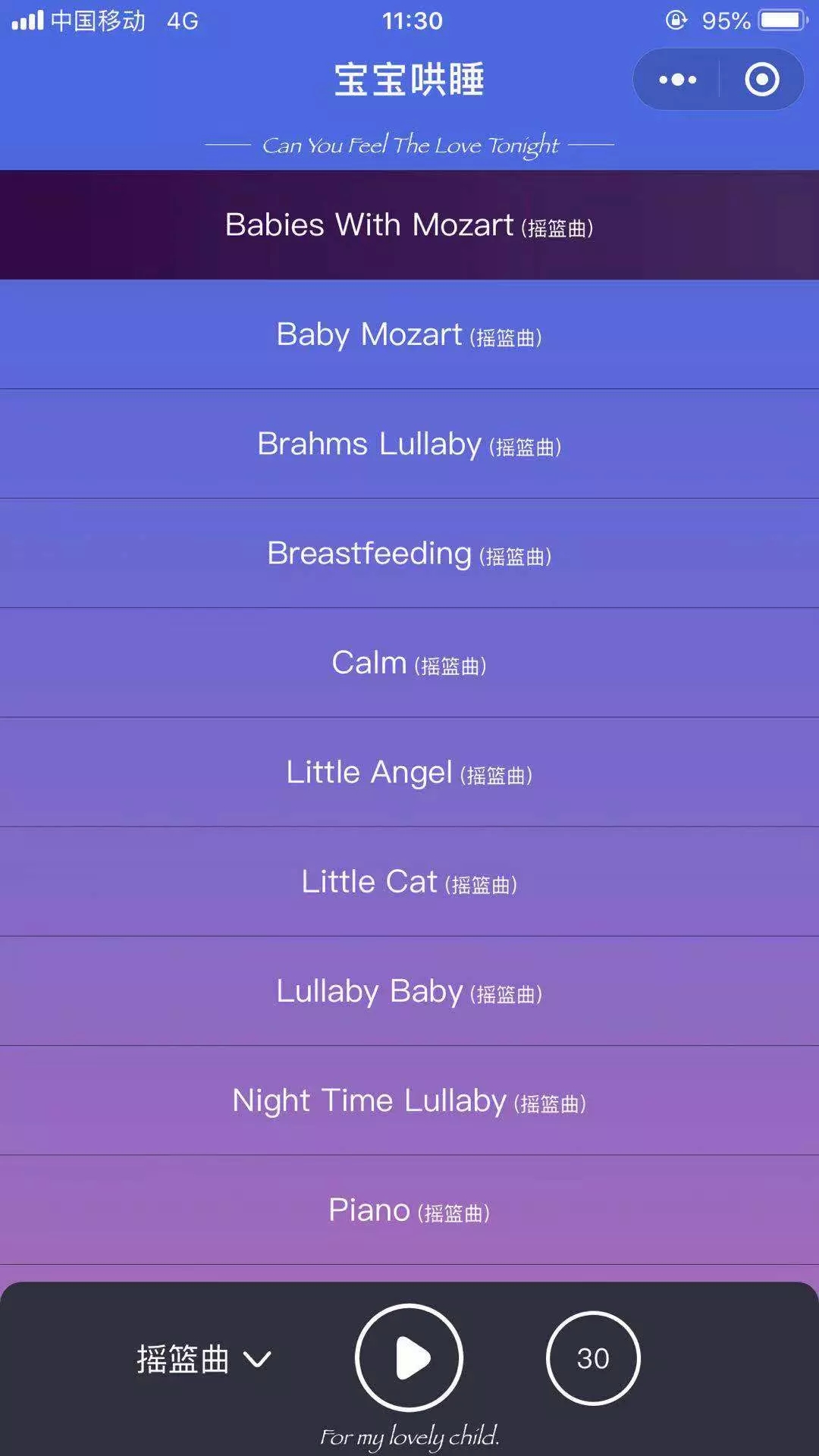Tap the Calm lullaby row

click(x=409, y=663)
